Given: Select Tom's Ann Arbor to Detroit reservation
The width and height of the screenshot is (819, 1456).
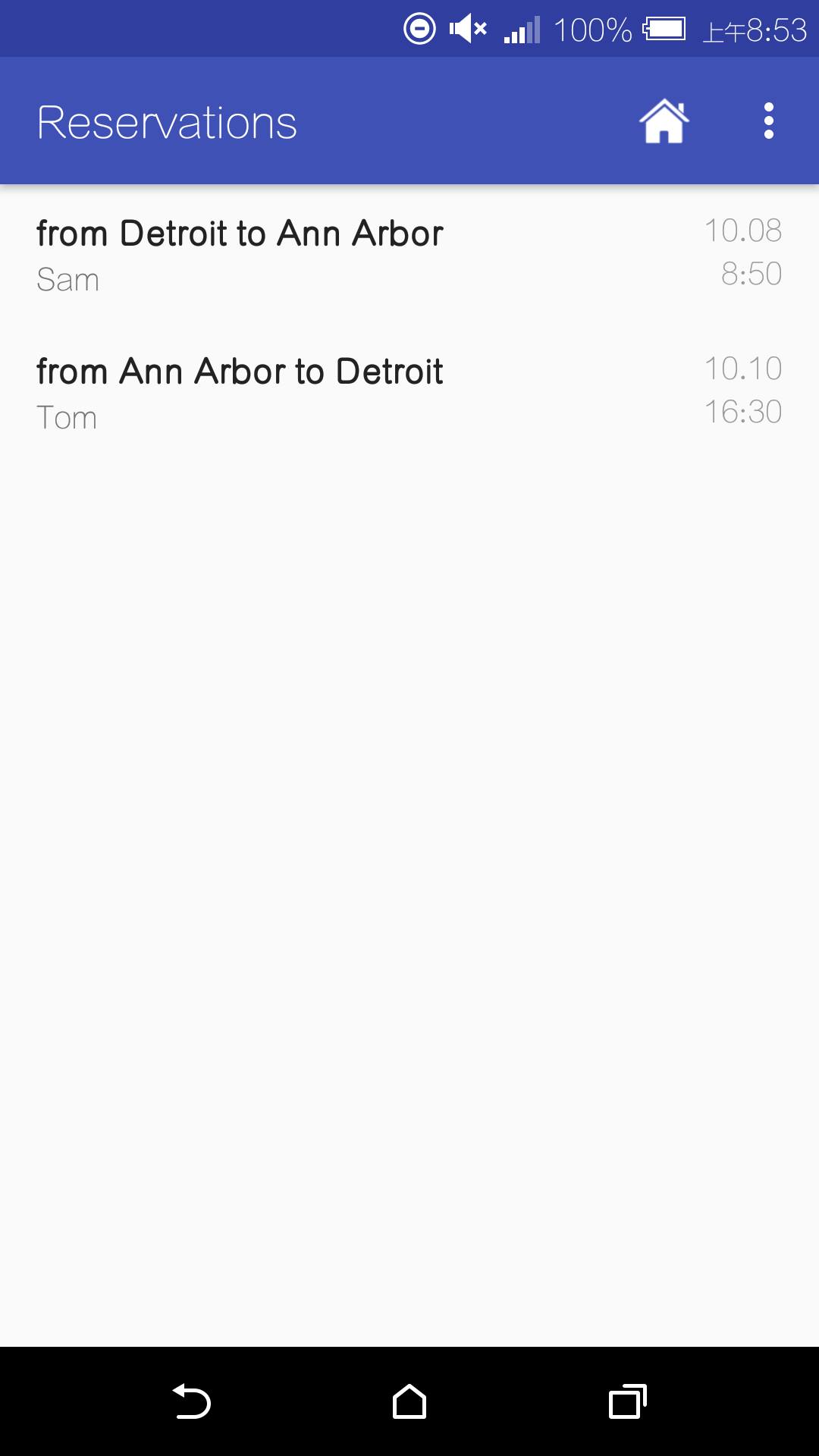Looking at the screenshot, I should [x=409, y=392].
